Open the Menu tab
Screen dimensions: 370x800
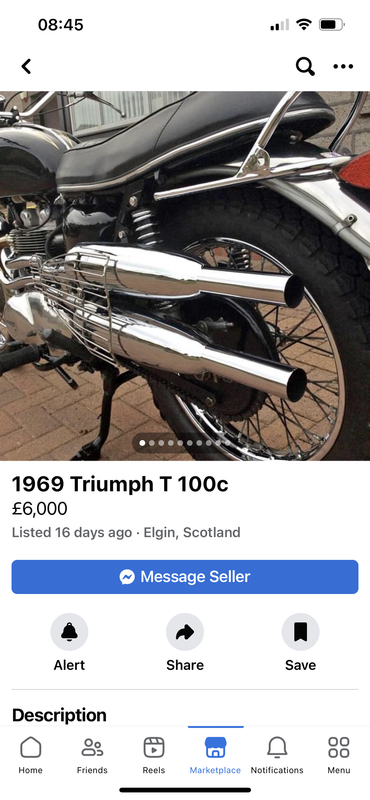pyautogui.click(x=339, y=755)
